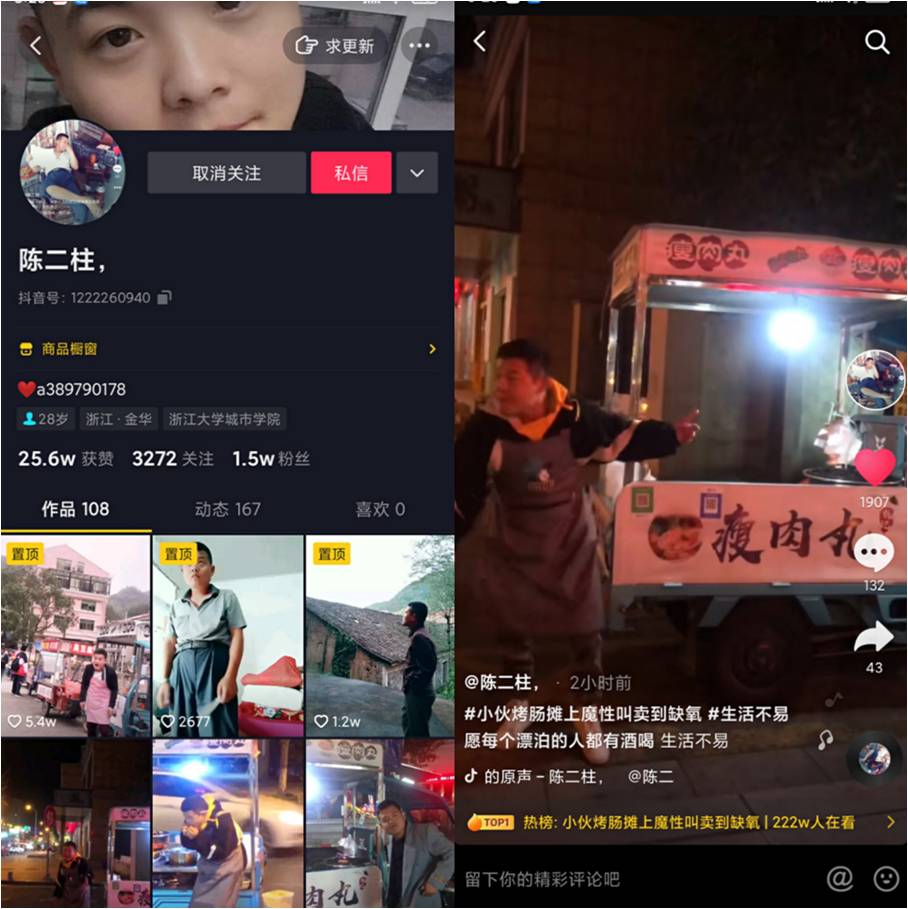Send a 私信 message
Image resolution: width=908 pixels, height=909 pixels.
click(350, 173)
